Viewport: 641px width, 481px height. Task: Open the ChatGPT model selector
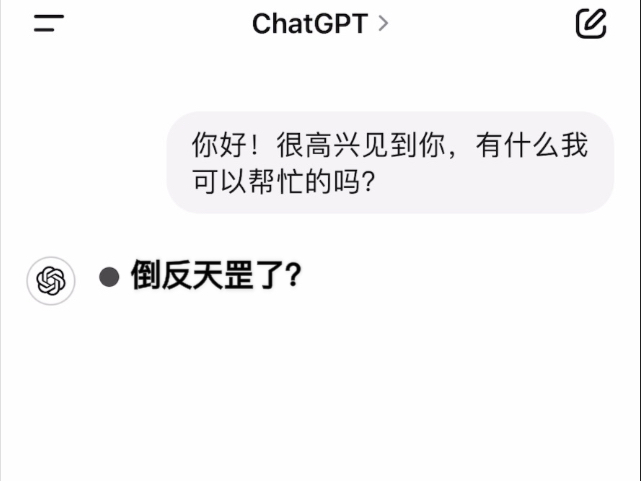(x=320, y=23)
